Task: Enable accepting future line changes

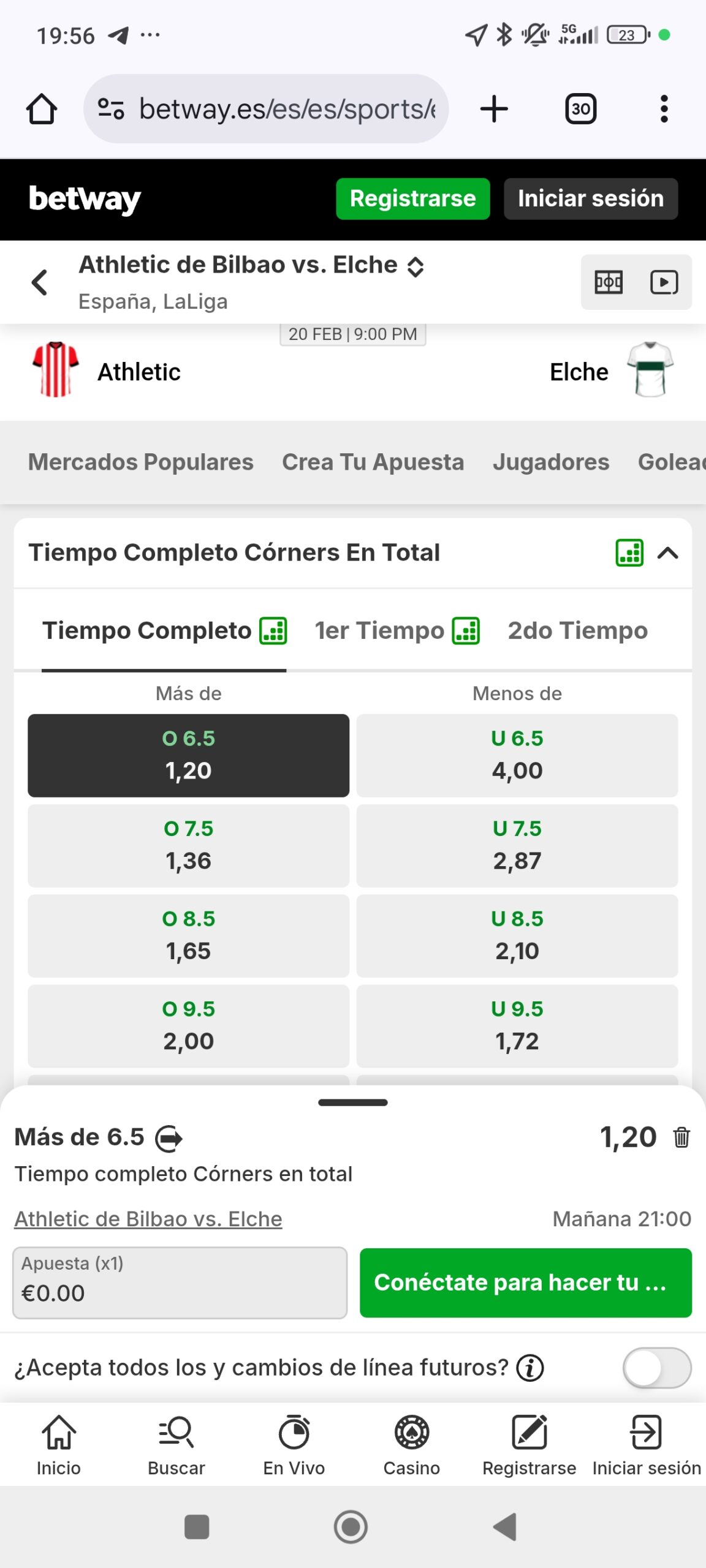Action: pos(656,1368)
